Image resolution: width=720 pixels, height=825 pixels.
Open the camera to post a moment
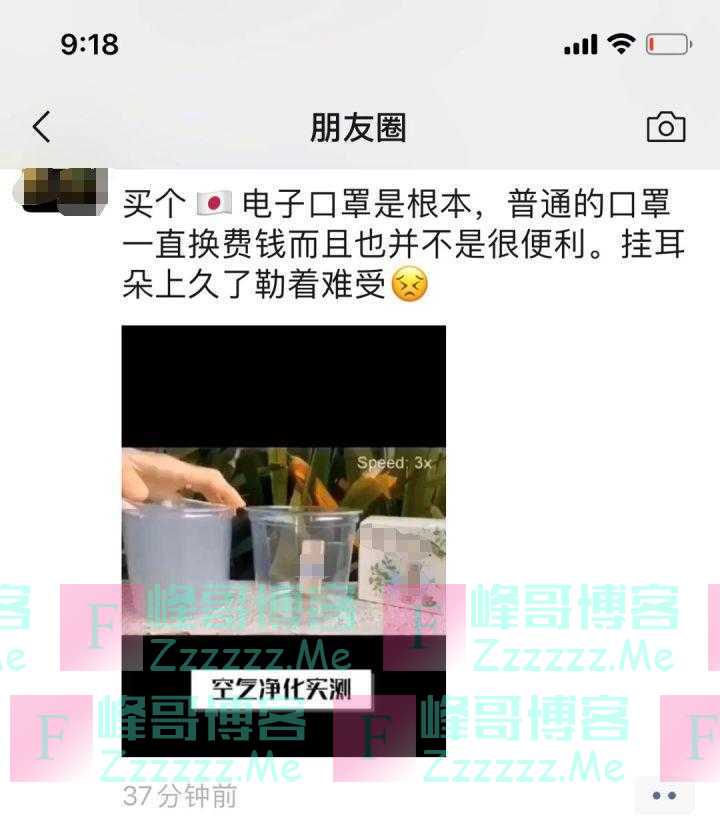point(665,127)
